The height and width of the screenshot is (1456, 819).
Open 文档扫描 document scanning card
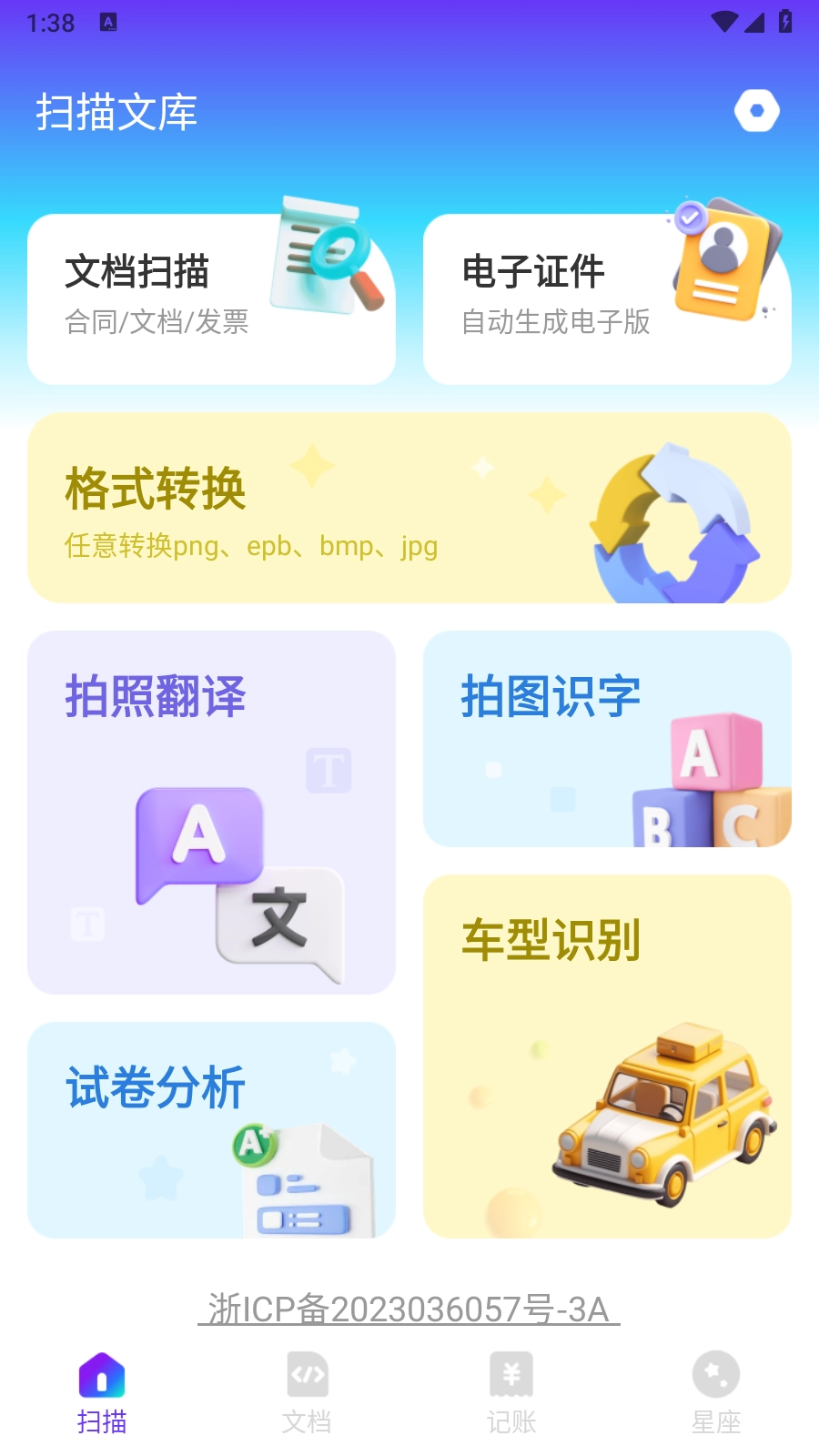[211, 298]
